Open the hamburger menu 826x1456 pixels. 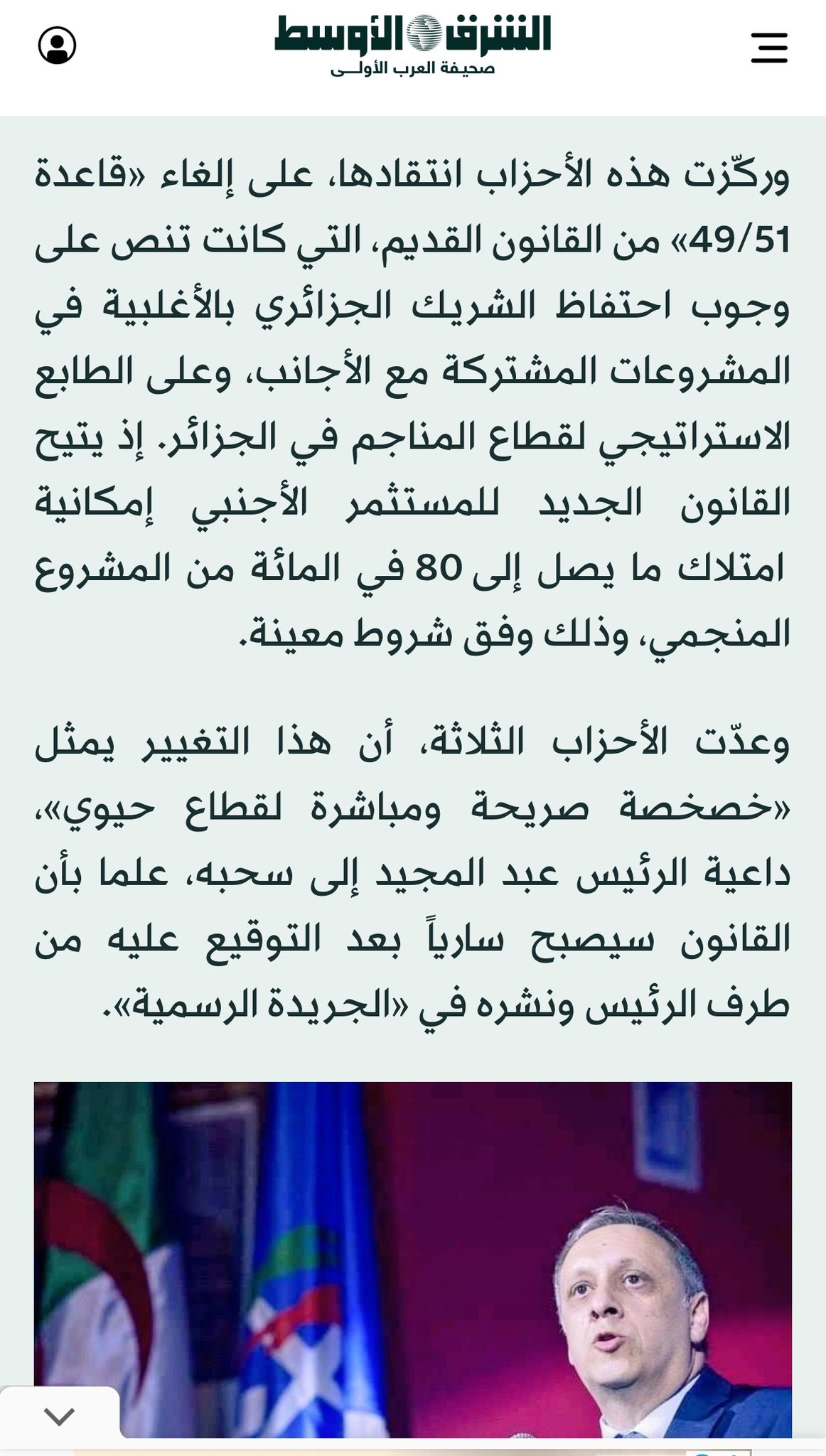769,48
